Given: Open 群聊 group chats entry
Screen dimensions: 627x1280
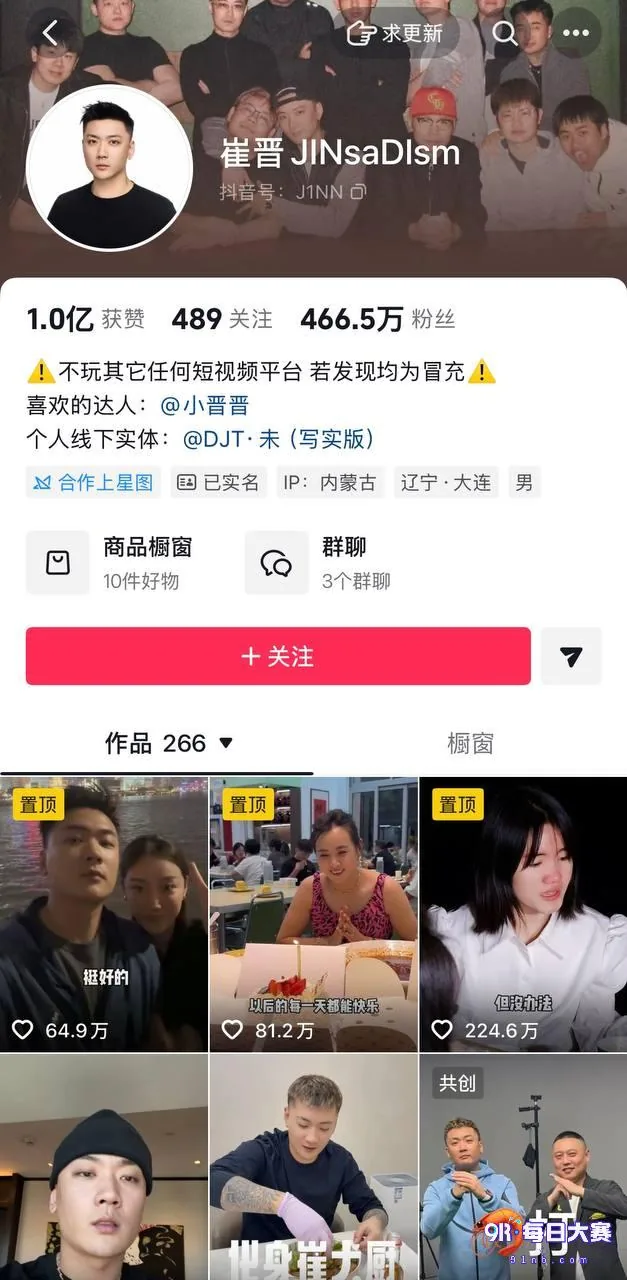Looking at the screenshot, I should 318,563.
